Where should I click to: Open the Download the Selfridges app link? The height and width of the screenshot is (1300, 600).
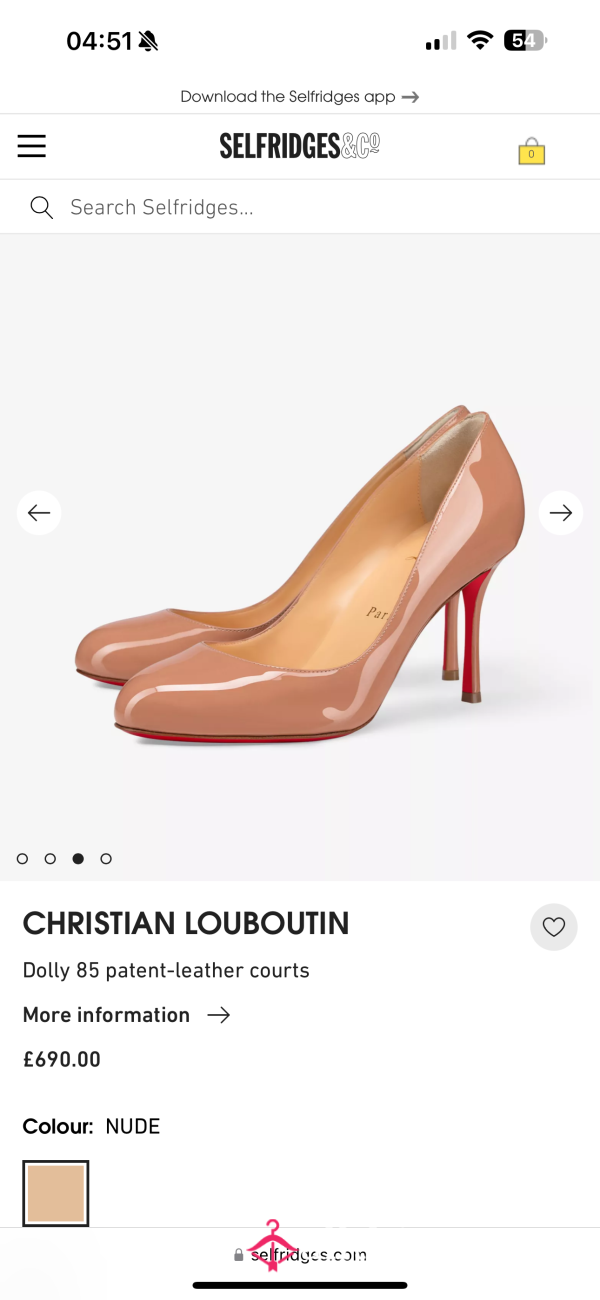(300, 97)
